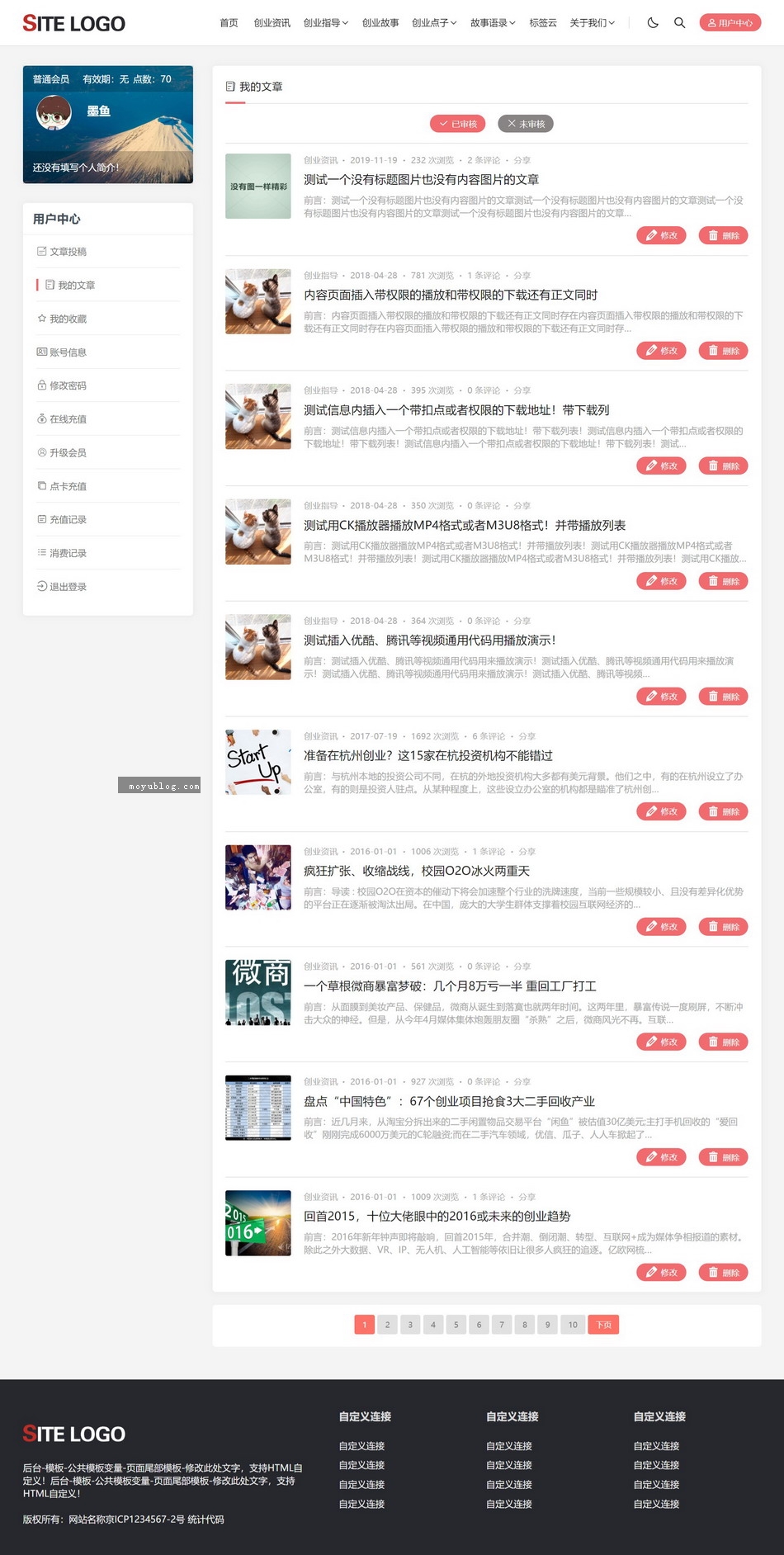784x1555 pixels.
Task: Open 用户中心 button in header
Action: click(x=730, y=23)
